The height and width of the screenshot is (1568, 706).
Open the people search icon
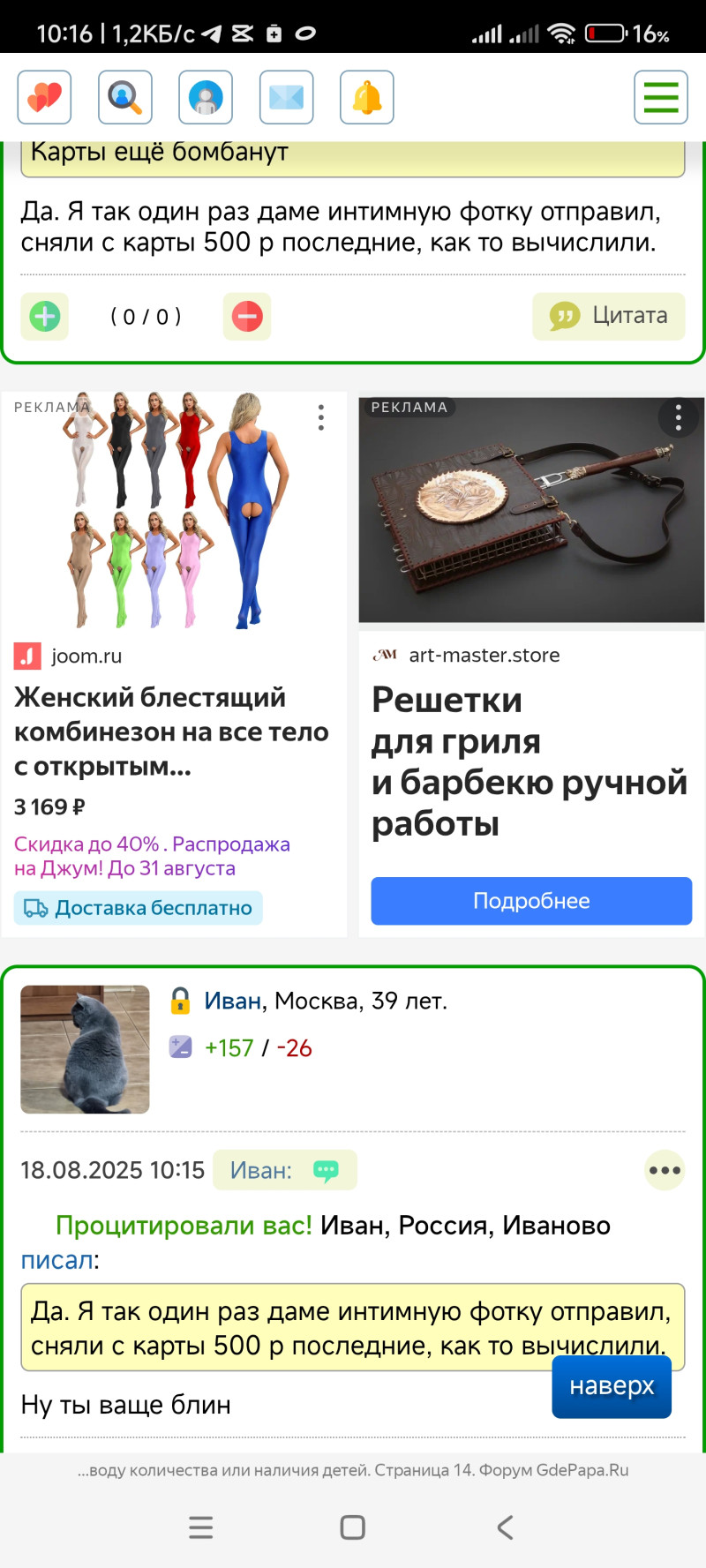125,97
